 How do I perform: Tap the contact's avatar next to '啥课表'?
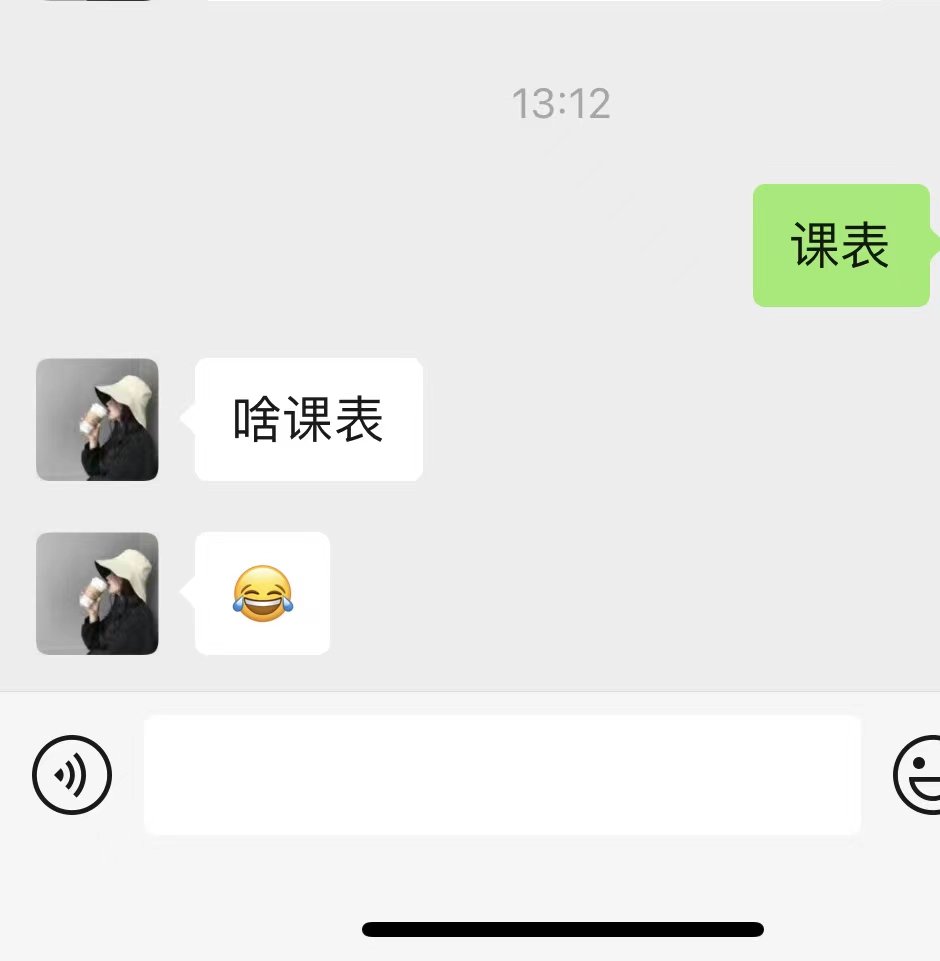(97, 419)
